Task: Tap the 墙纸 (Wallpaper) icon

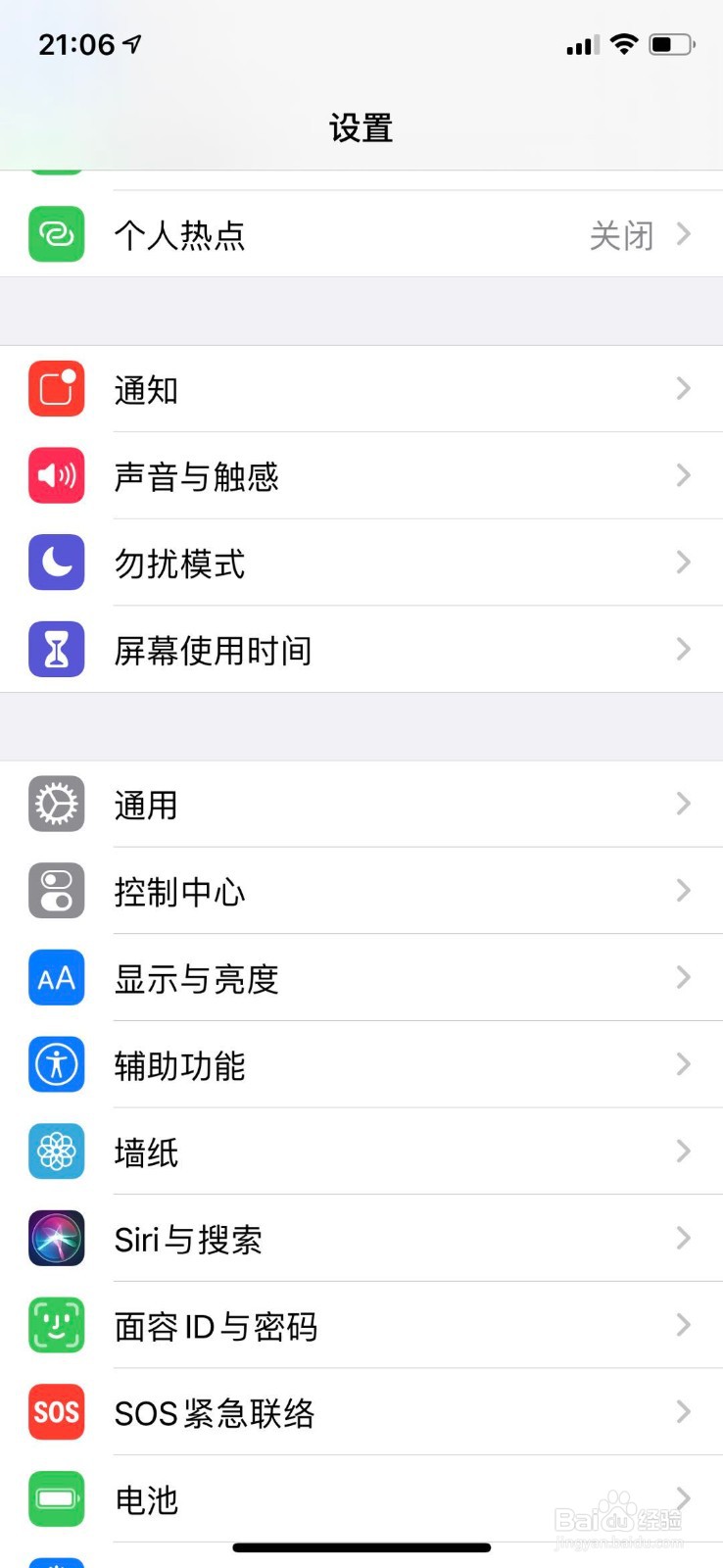Action: (x=56, y=1151)
